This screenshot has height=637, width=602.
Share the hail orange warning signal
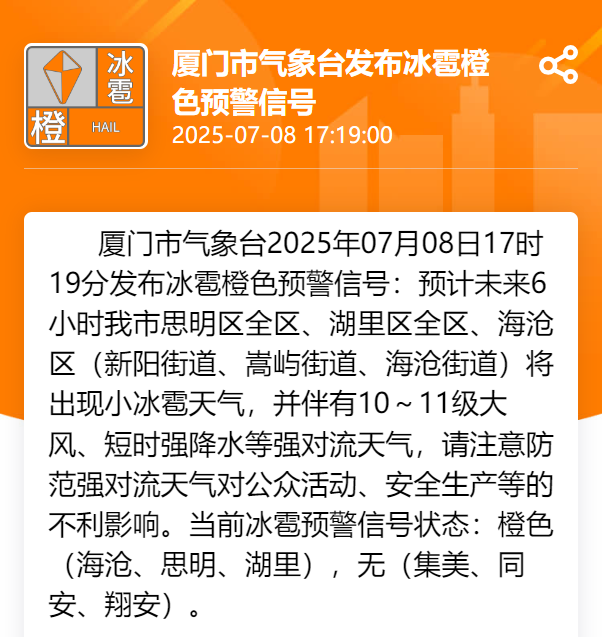click(x=558, y=65)
